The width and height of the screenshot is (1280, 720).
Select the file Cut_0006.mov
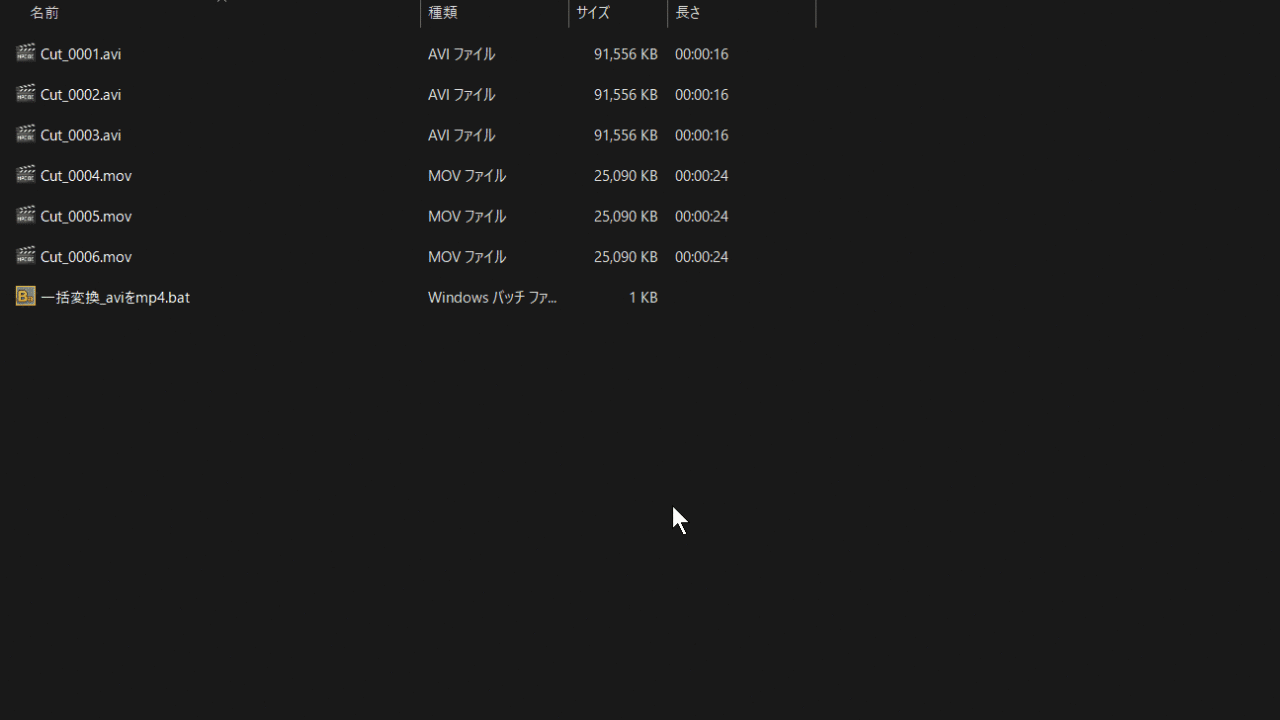coord(85,257)
